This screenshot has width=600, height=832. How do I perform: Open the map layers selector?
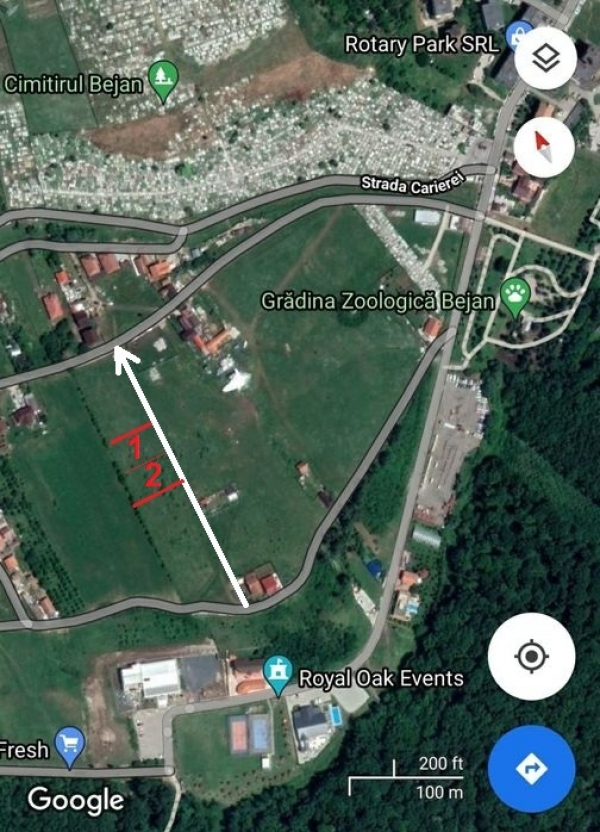(x=545, y=58)
